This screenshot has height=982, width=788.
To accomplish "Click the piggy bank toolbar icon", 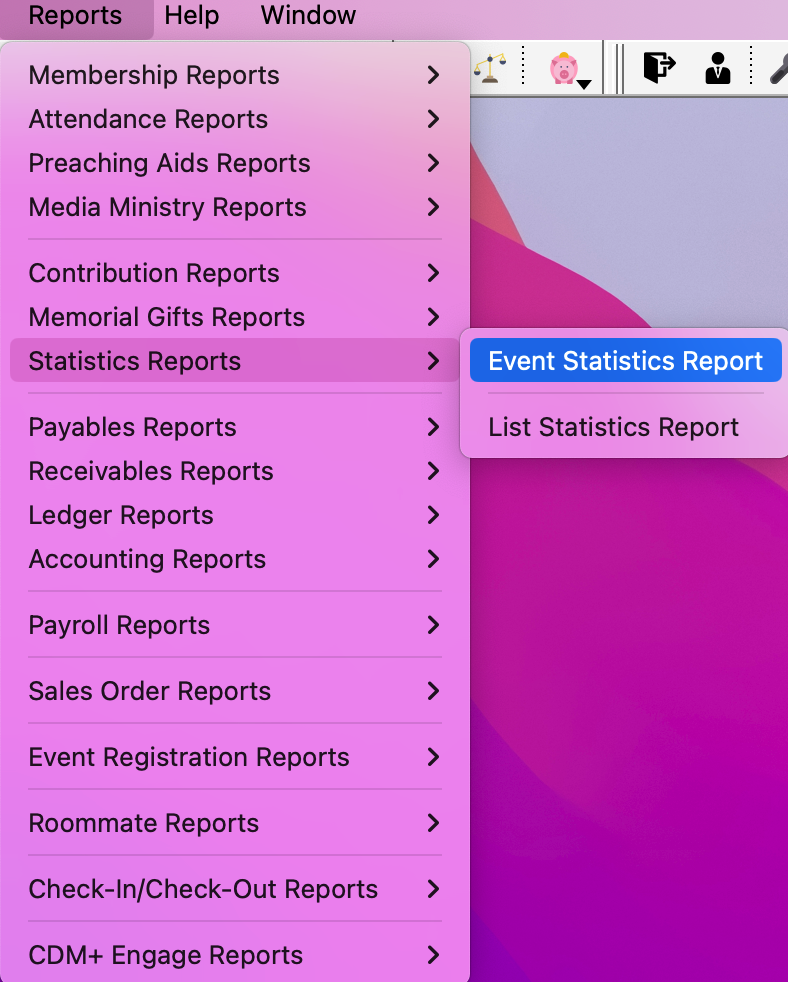I will click(565, 69).
